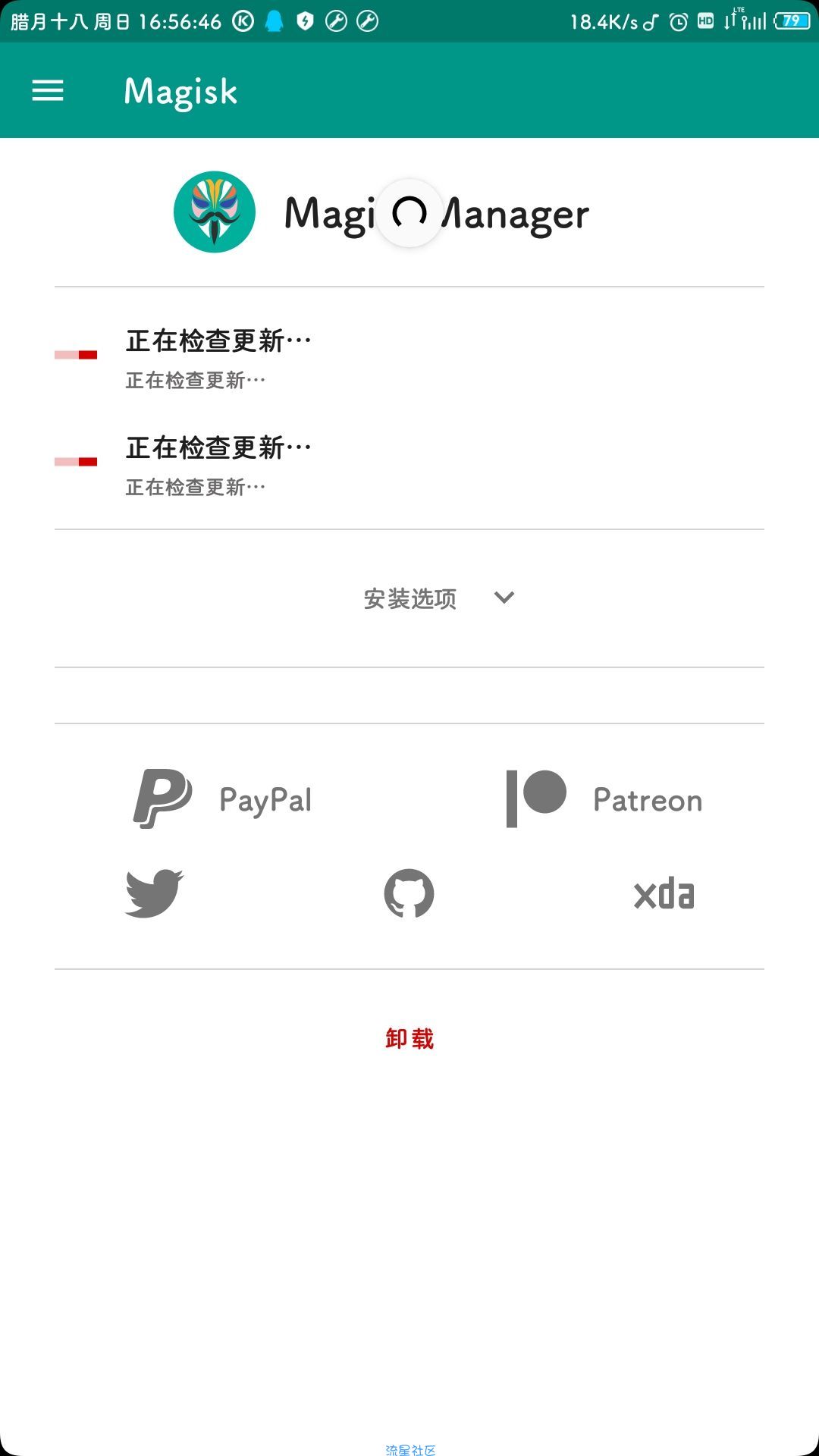Expand the 安装选项 section
Image resolution: width=819 pixels, height=1456 pixels.
tap(439, 598)
